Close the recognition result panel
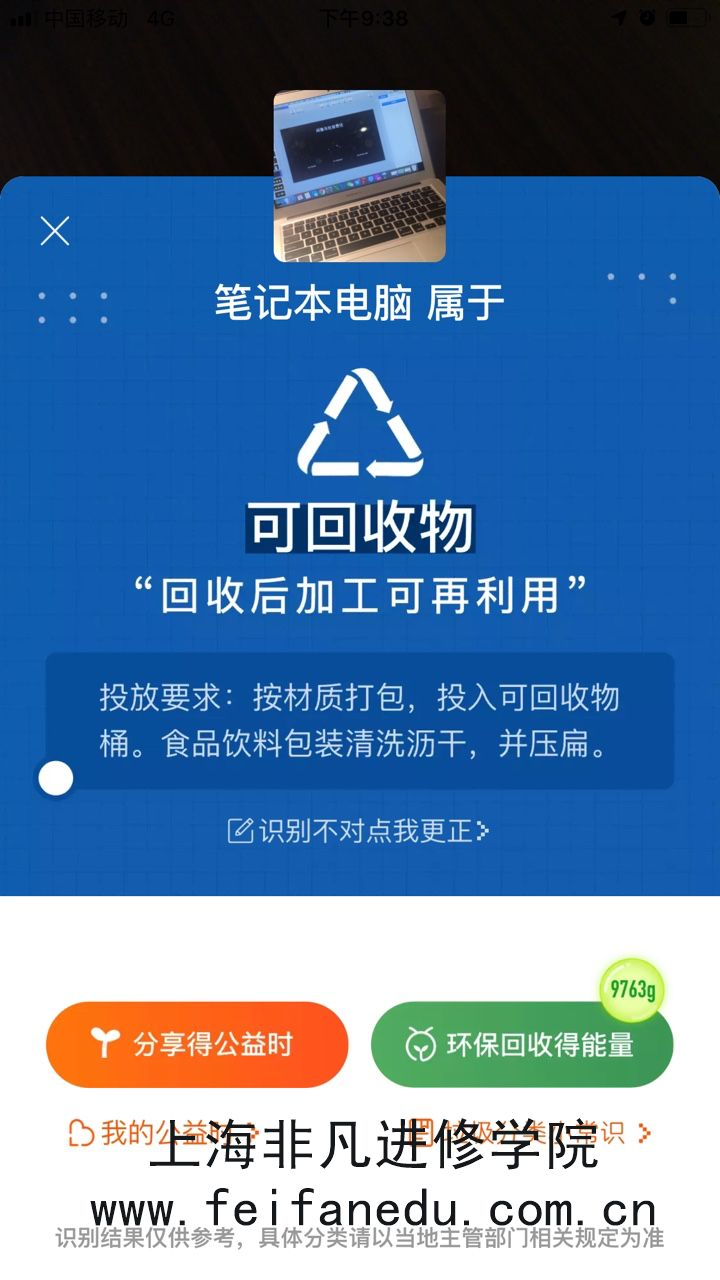Viewport: 720px width, 1280px height. click(x=55, y=231)
